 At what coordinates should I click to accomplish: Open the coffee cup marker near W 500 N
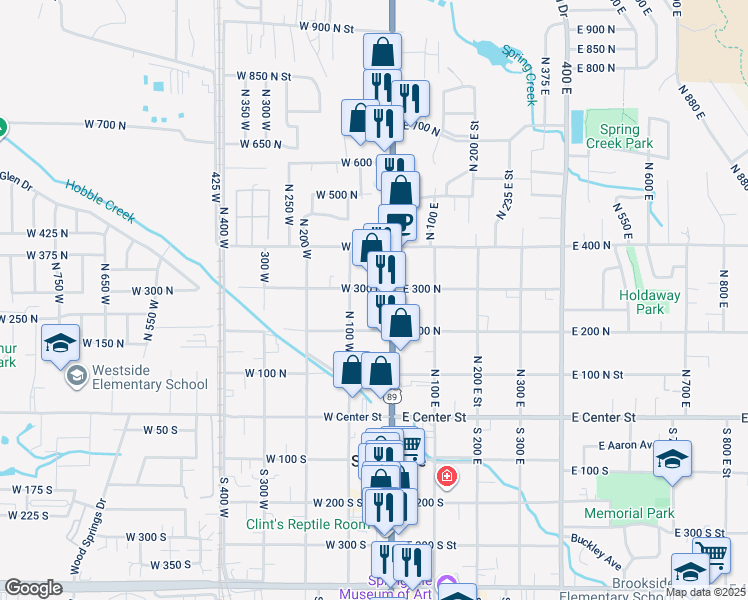(397, 221)
